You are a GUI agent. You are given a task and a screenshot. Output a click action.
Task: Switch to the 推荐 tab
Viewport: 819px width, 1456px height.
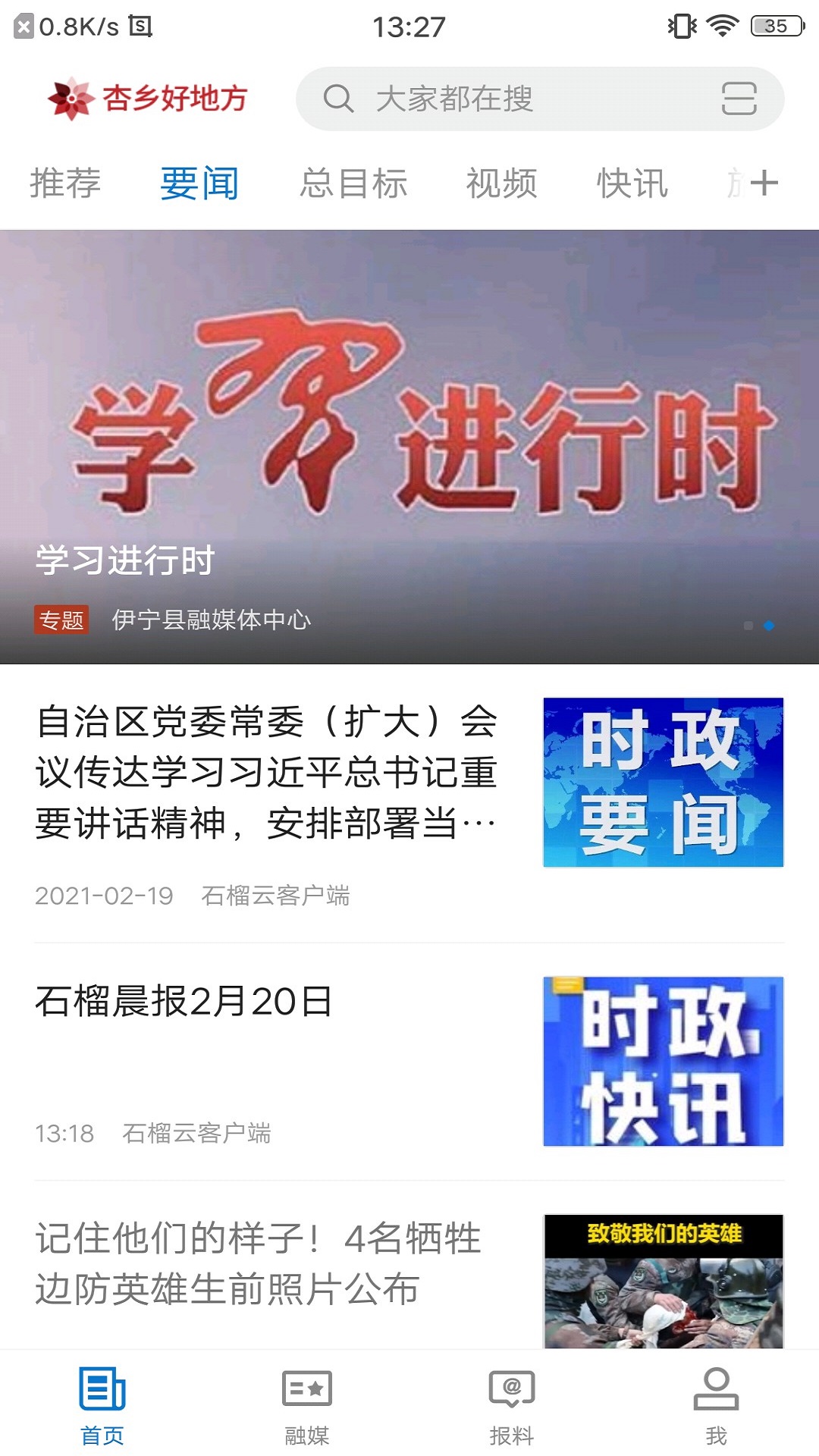[x=65, y=184]
